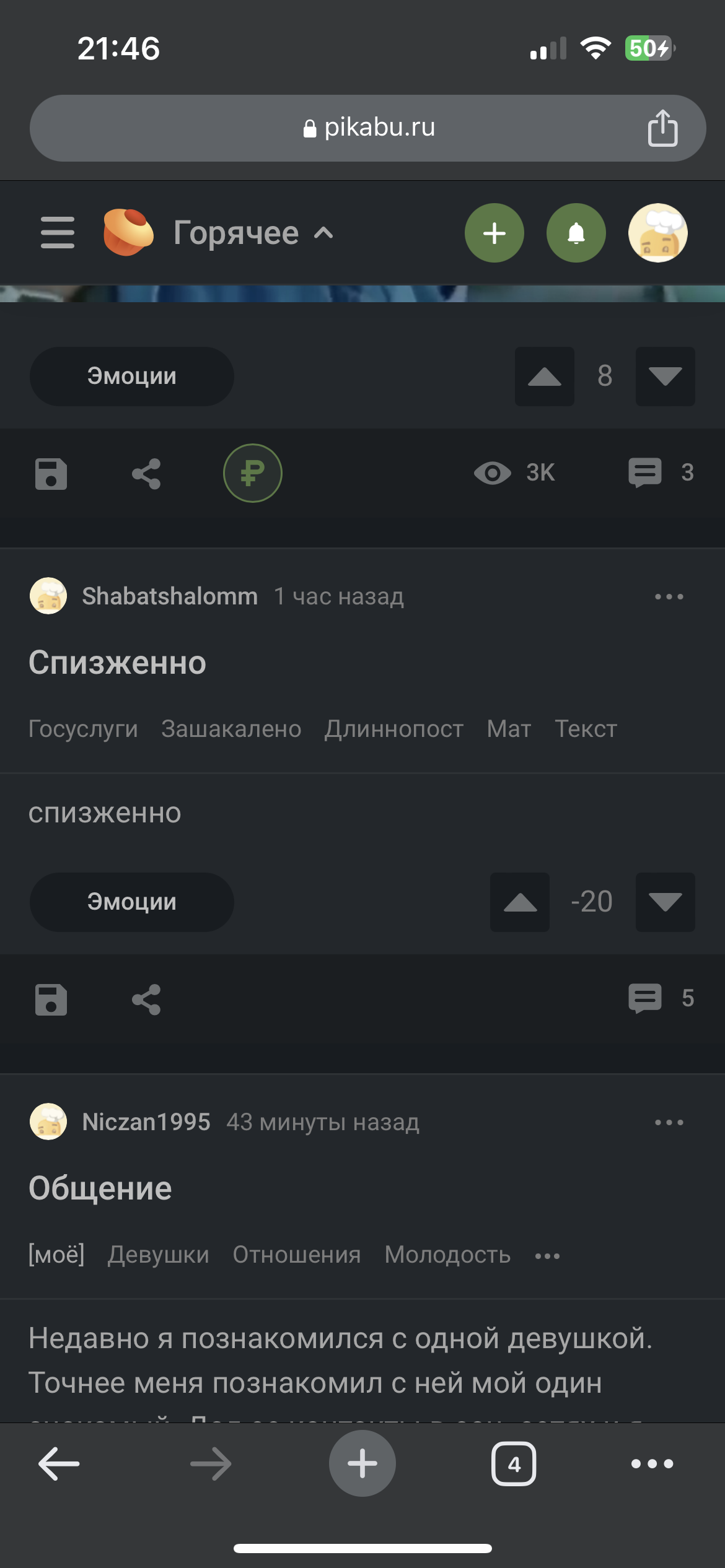Select the Госуслуги tag
The image size is (725, 1568).
83,729
